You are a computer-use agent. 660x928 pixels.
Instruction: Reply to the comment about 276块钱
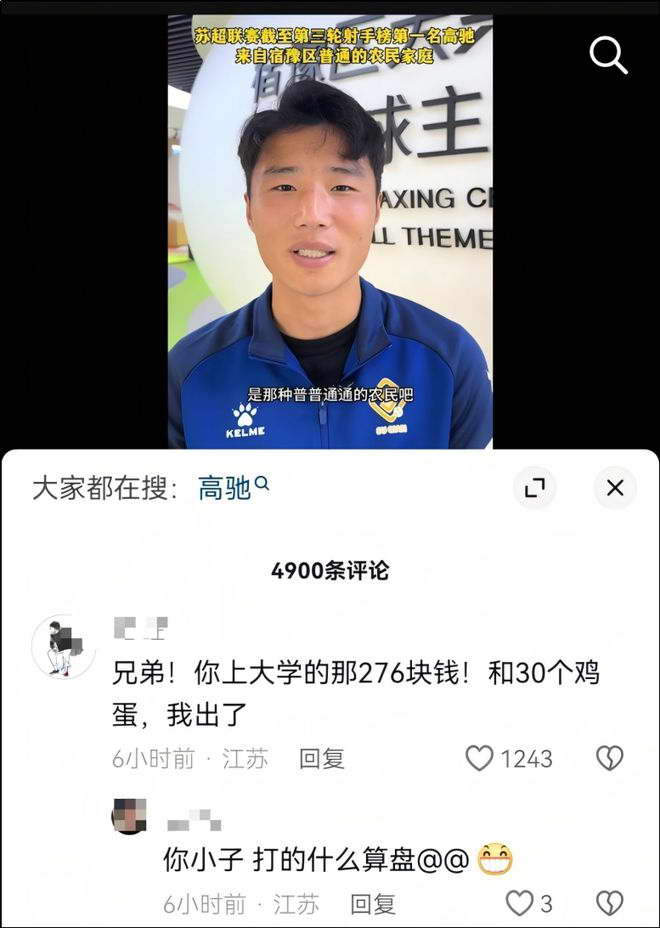click(321, 758)
